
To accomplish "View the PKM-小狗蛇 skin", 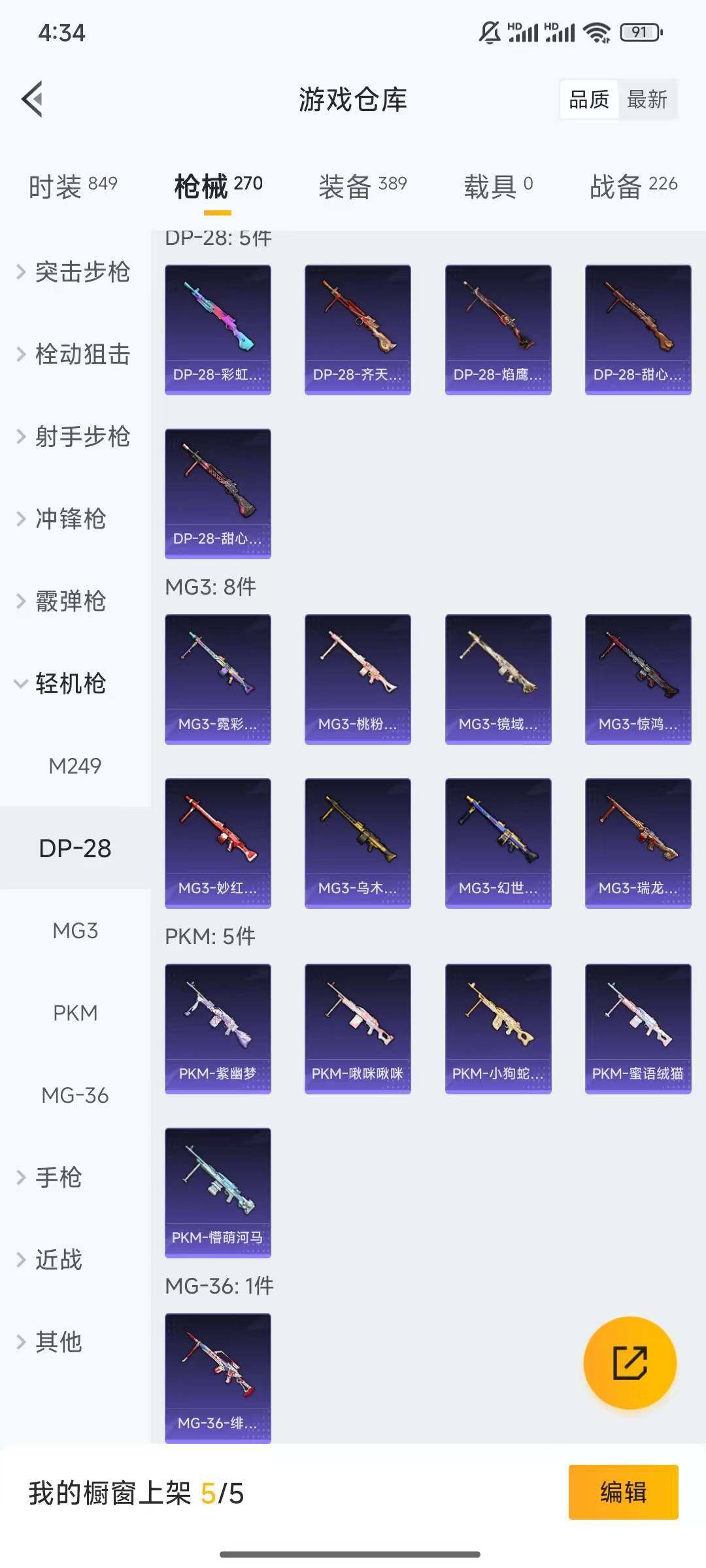I will click(x=498, y=1028).
